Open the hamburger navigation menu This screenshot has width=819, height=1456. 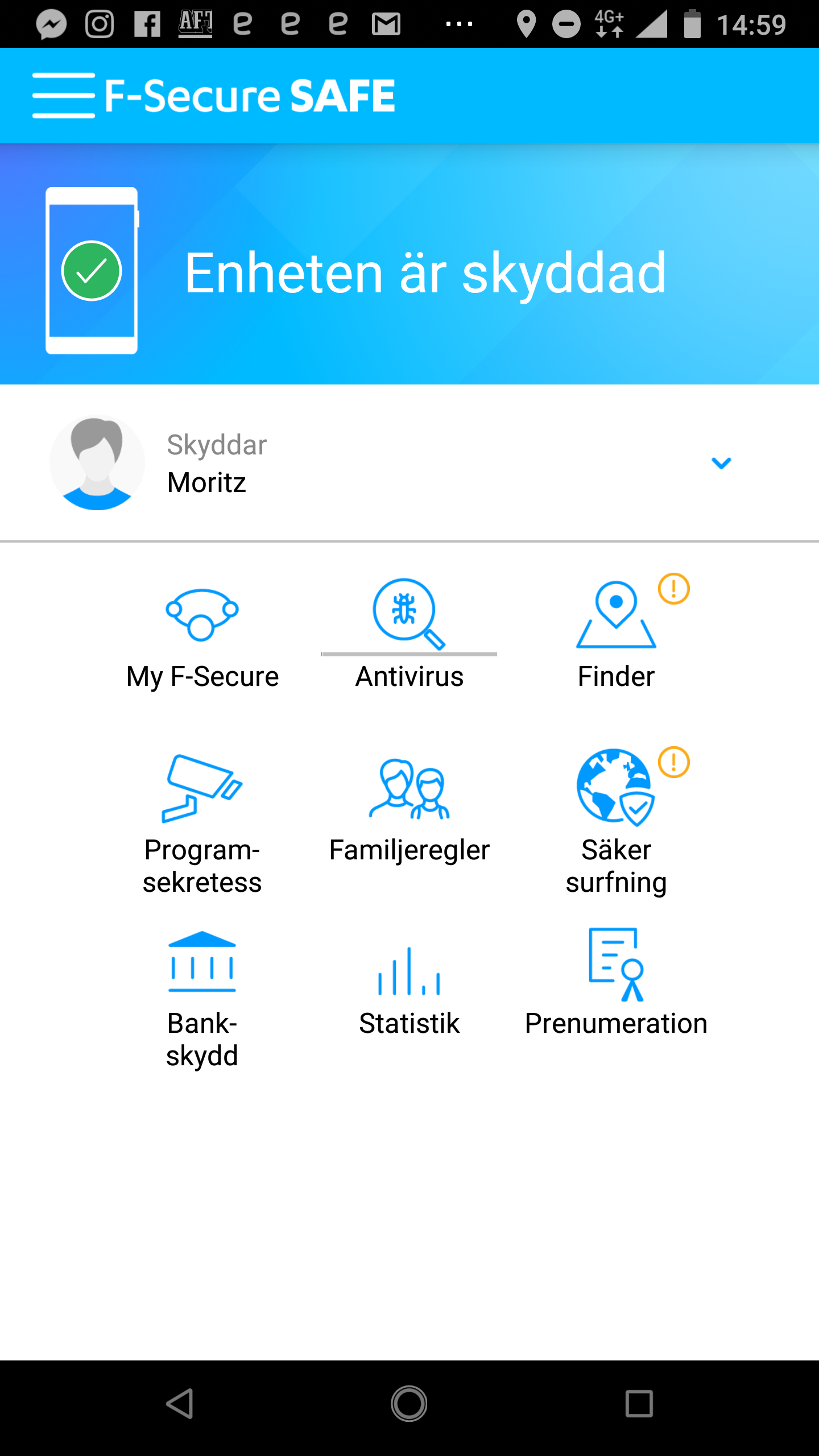tap(63, 96)
